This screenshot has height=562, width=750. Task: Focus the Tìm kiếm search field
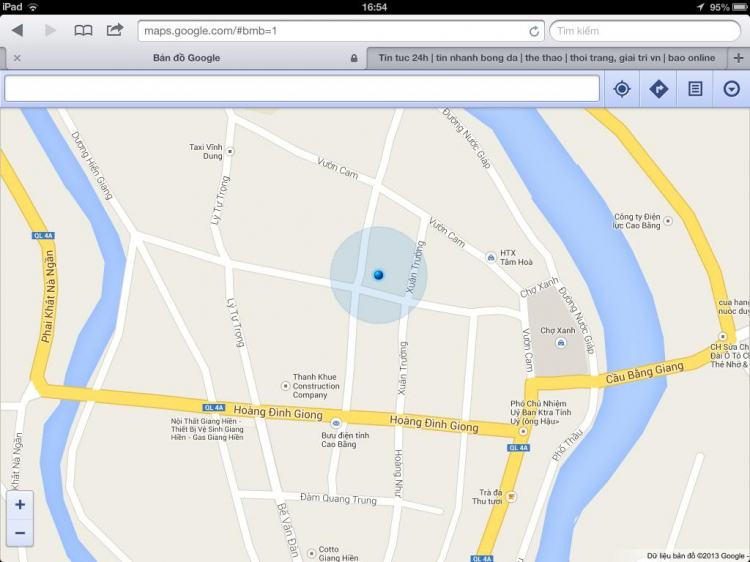[x=645, y=31]
